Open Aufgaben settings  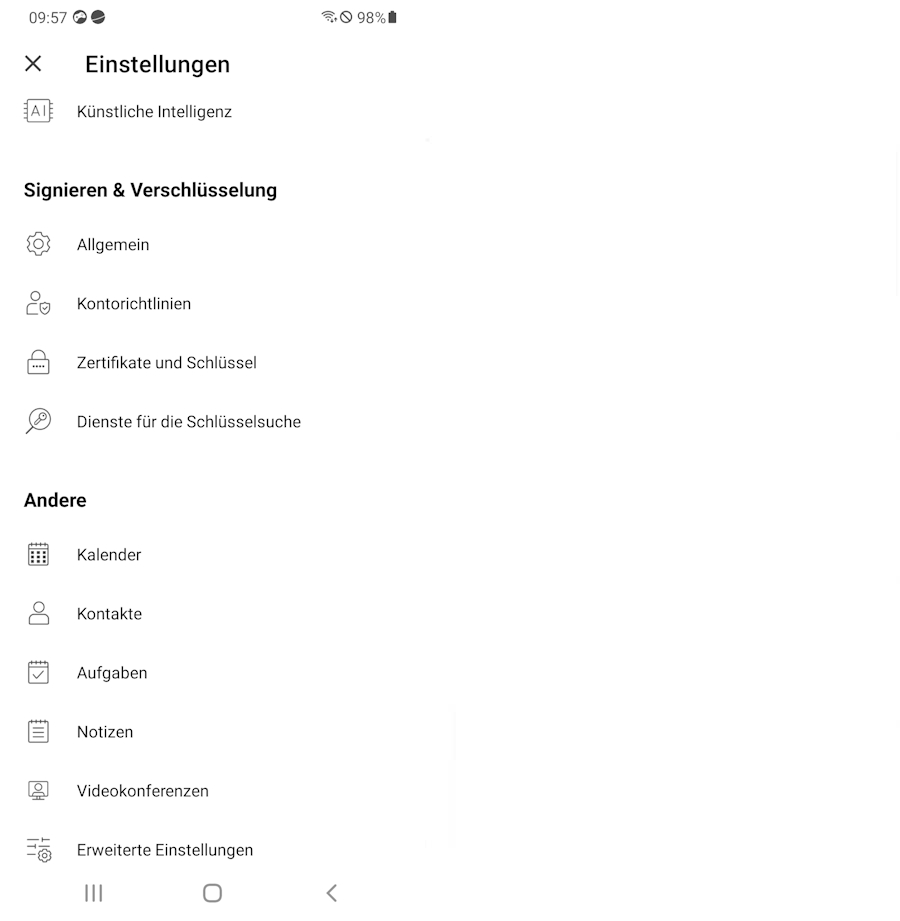pos(112,673)
